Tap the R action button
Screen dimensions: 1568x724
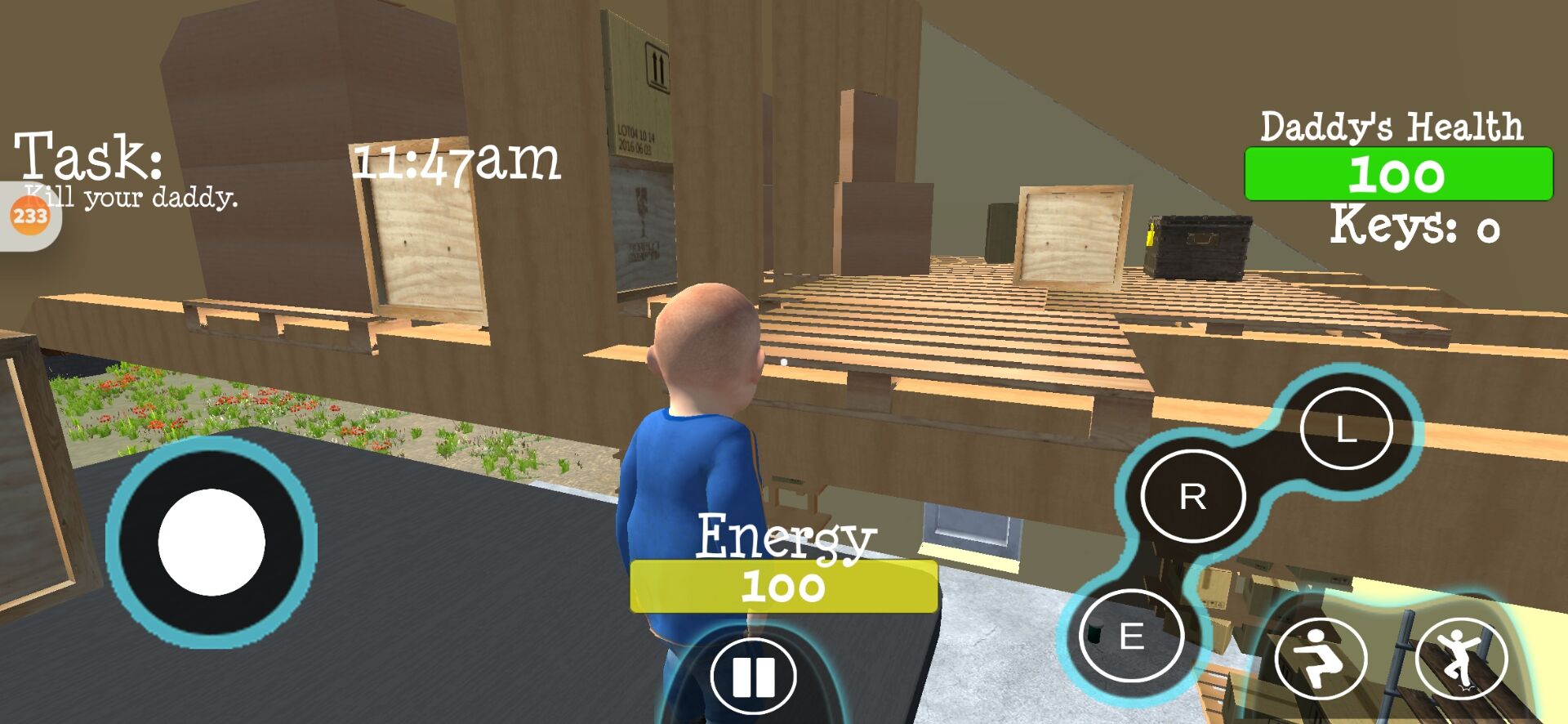pyautogui.click(x=1192, y=496)
